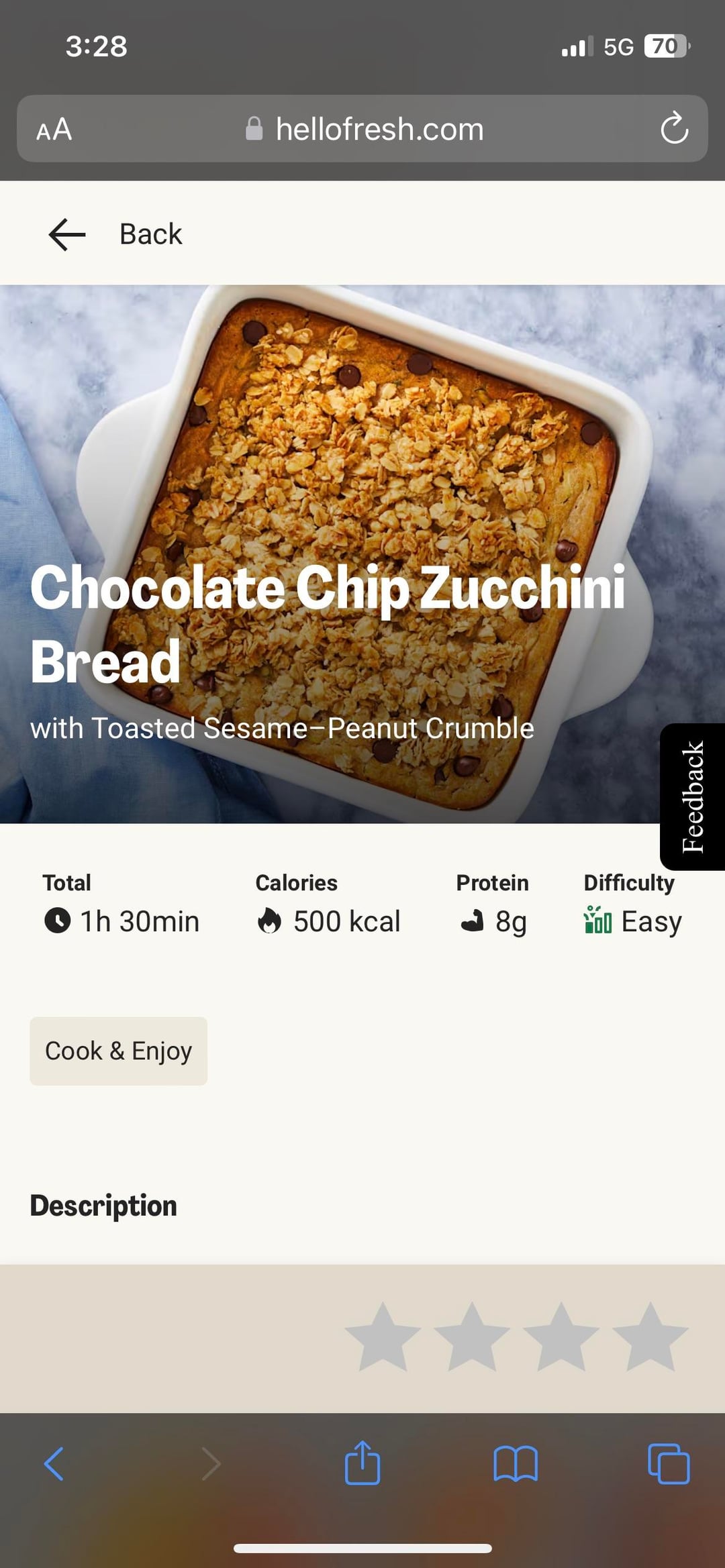Open the AA reader view options
The width and height of the screenshot is (725, 1568).
54,129
